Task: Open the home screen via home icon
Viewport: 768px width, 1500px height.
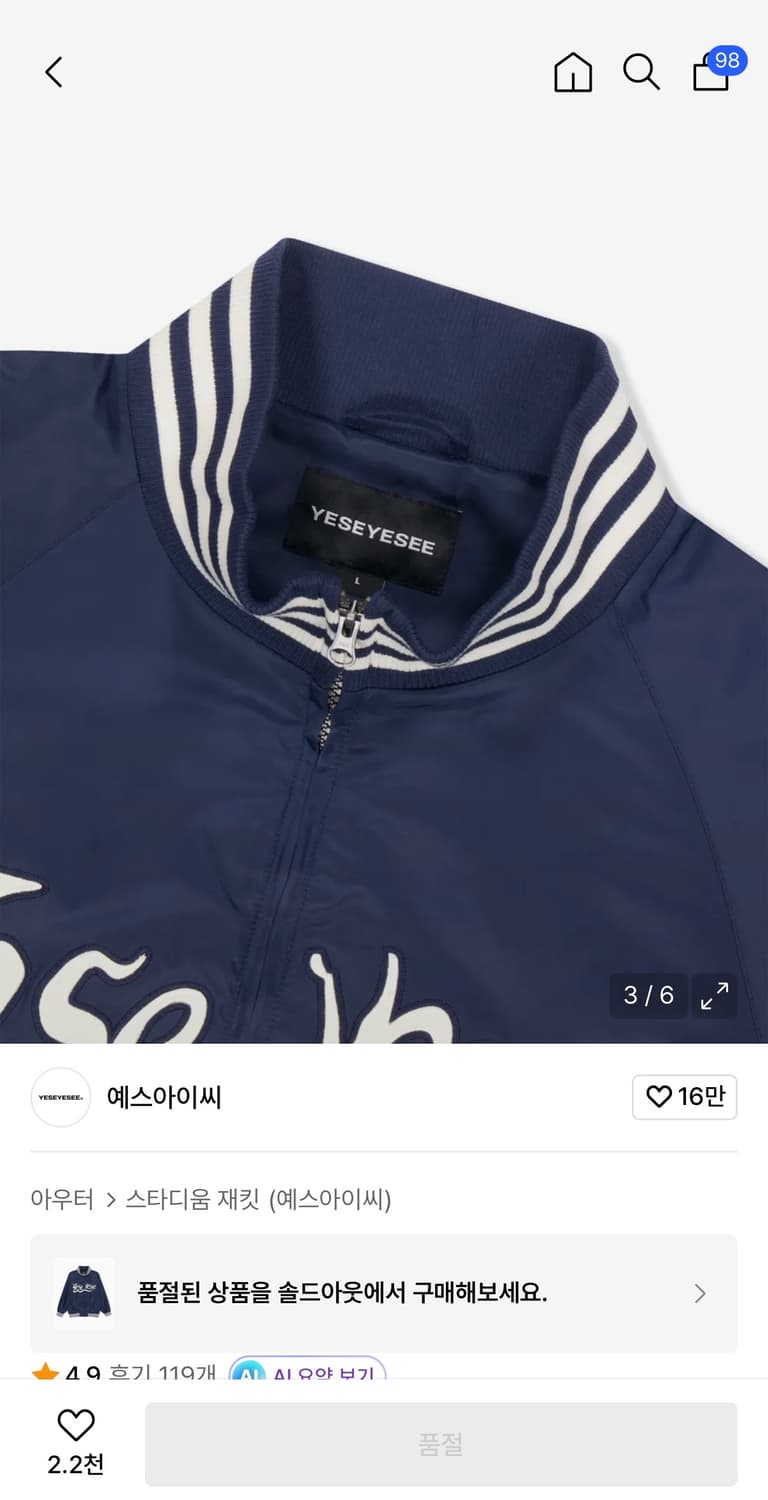Action: pyautogui.click(x=572, y=72)
